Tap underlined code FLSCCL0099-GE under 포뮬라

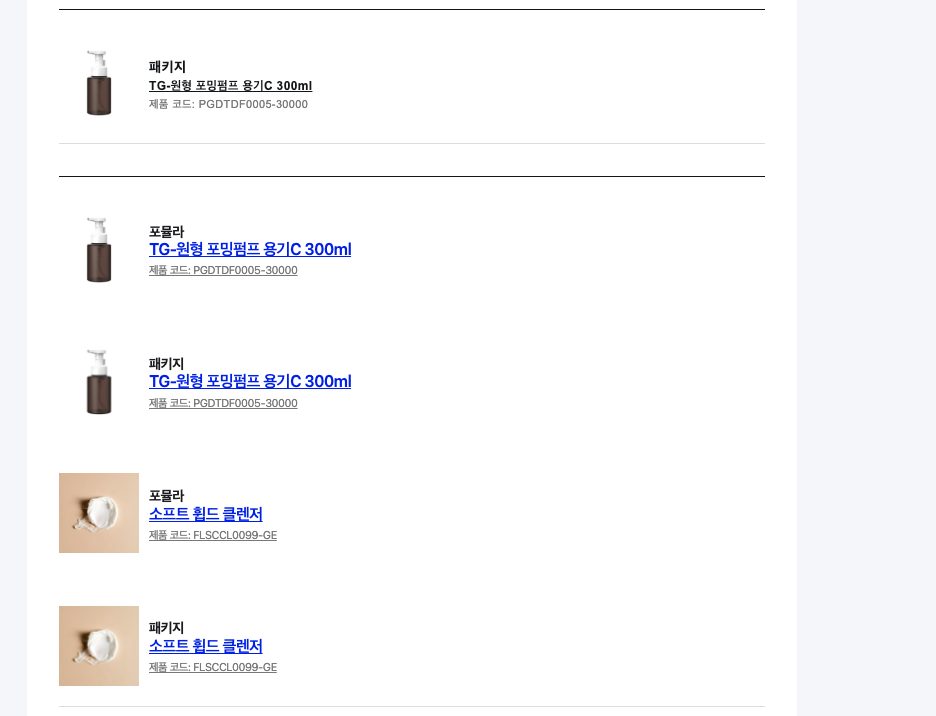213,535
